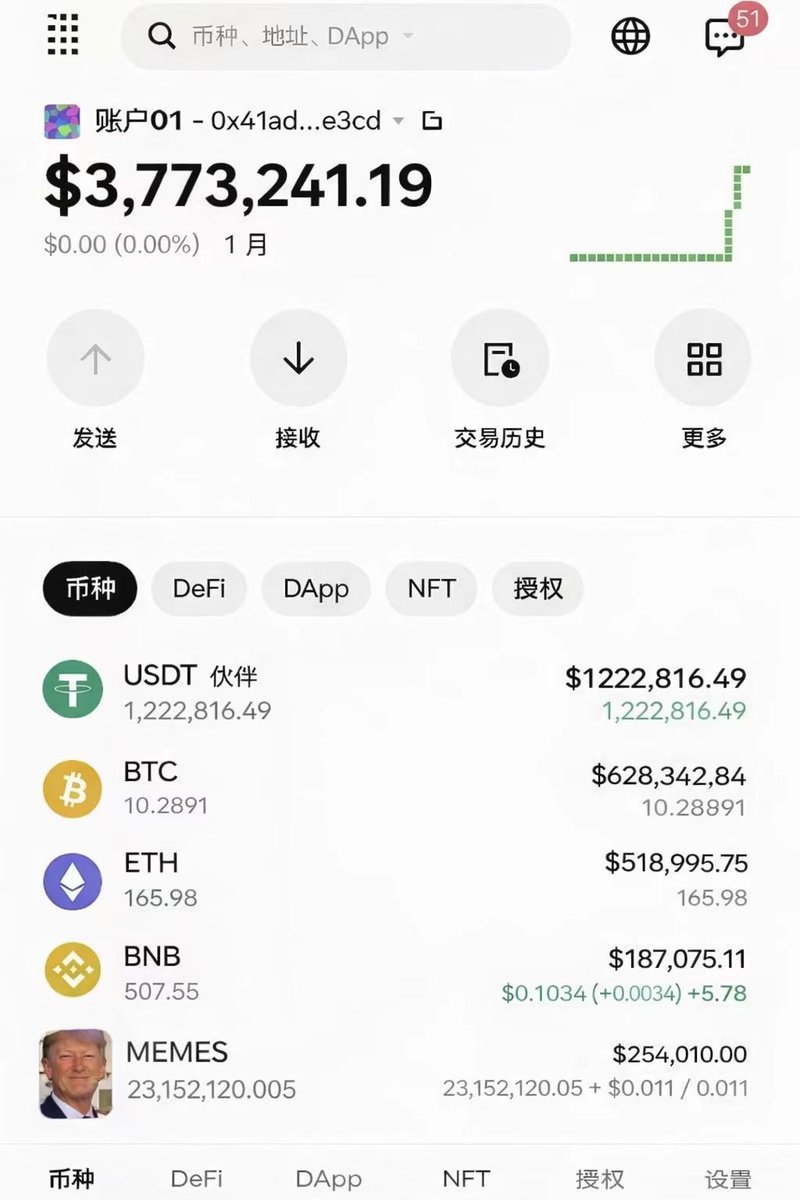
Task: Select the NFT chip above the token list
Action: [431, 588]
